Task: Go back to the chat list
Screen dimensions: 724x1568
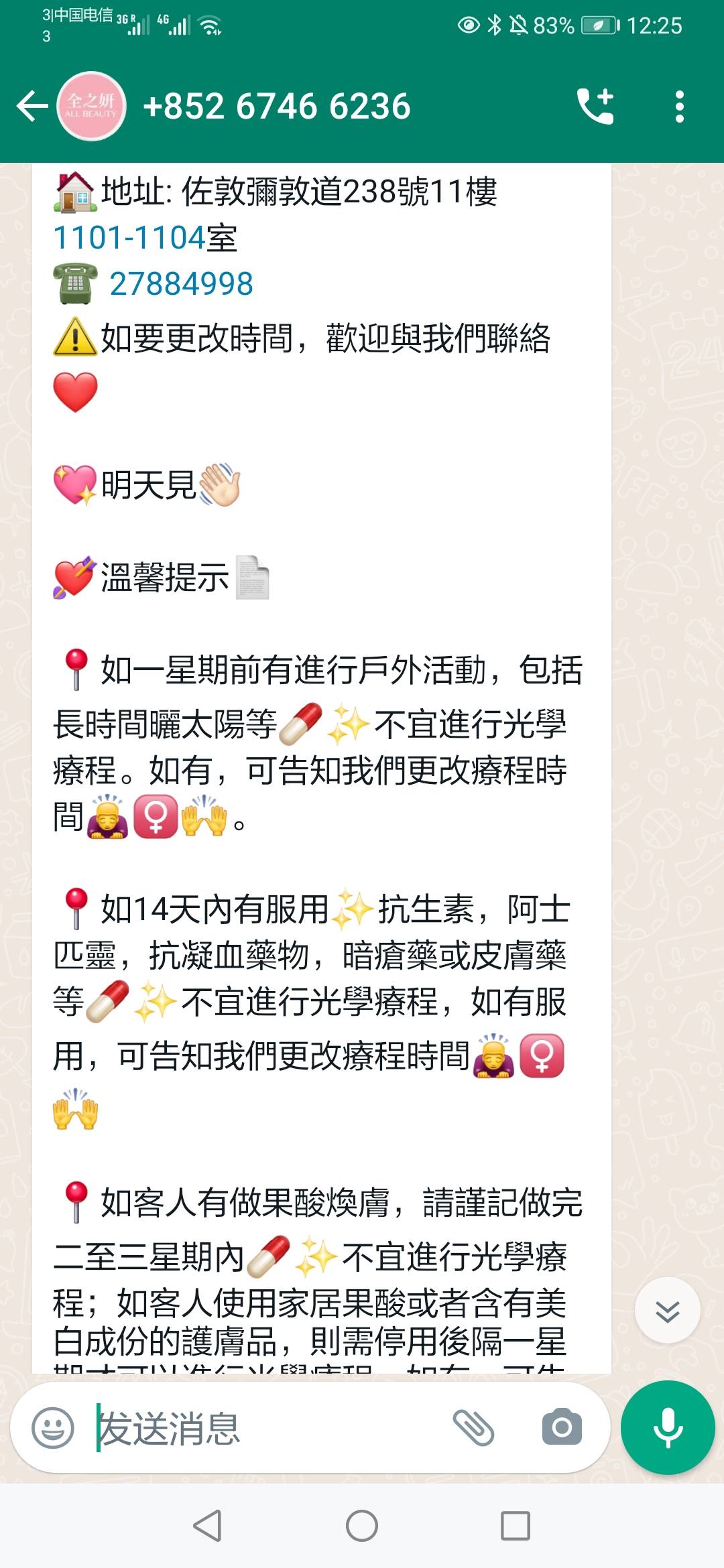Action: pyautogui.click(x=32, y=107)
